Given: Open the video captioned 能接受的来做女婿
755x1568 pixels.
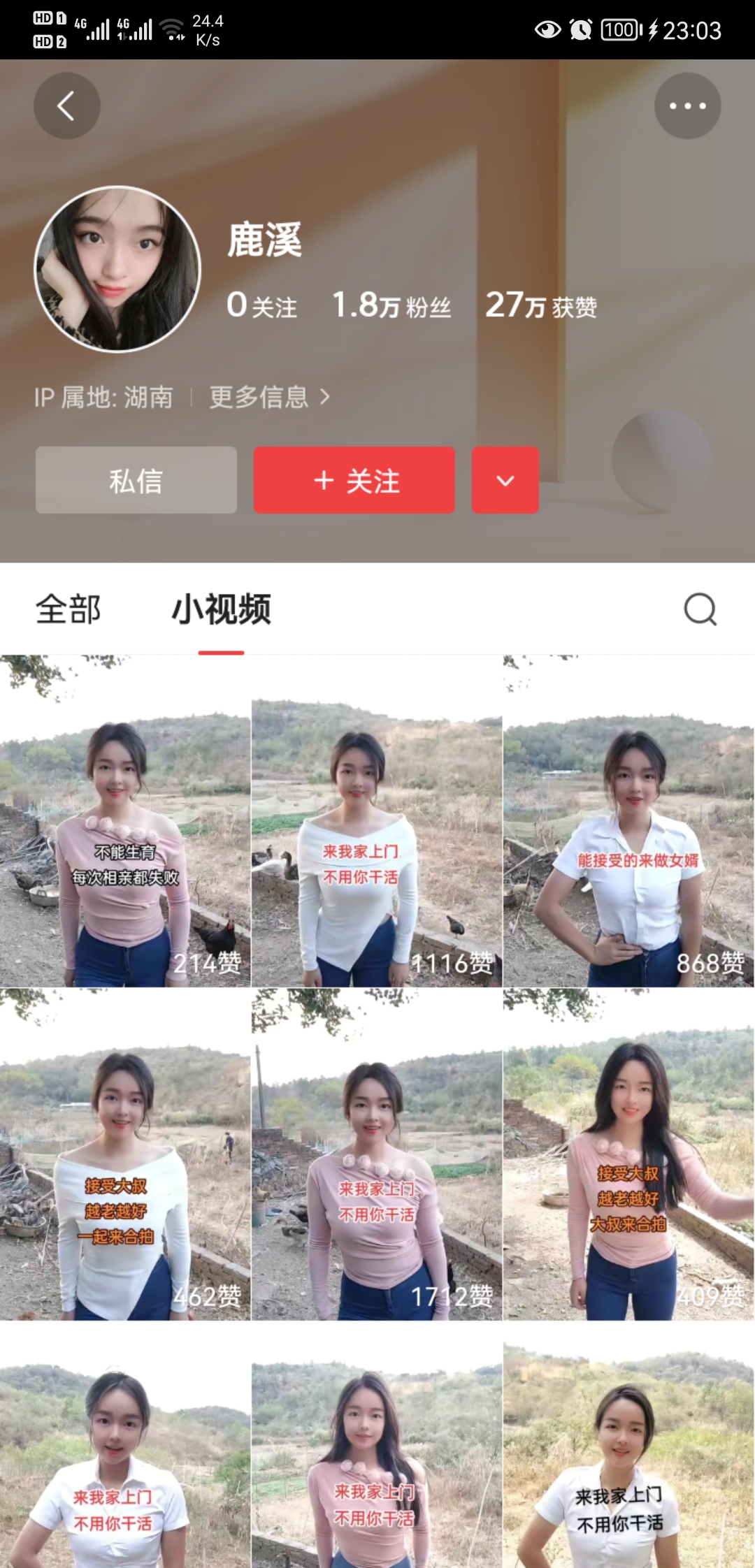Looking at the screenshot, I should point(628,821).
